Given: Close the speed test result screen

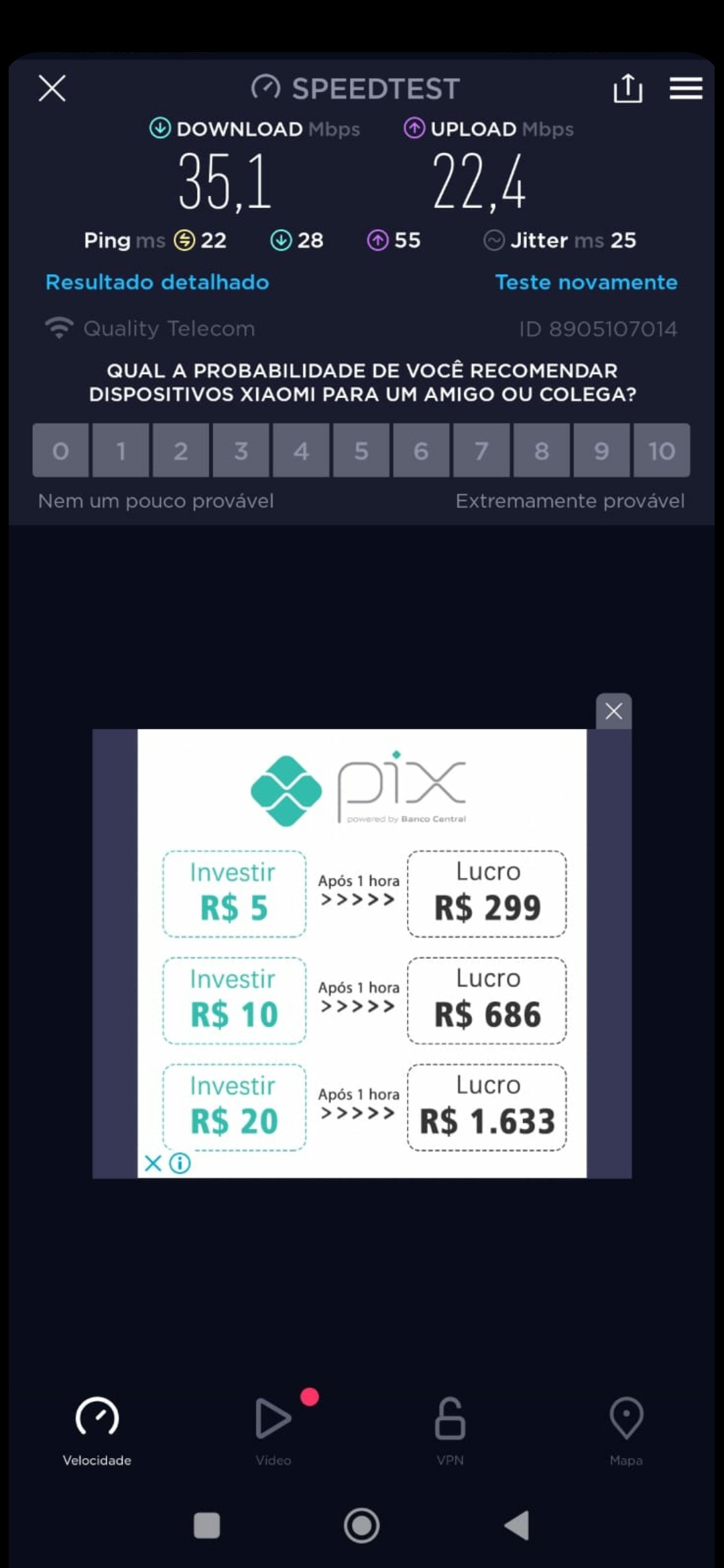Looking at the screenshot, I should [52, 88].
